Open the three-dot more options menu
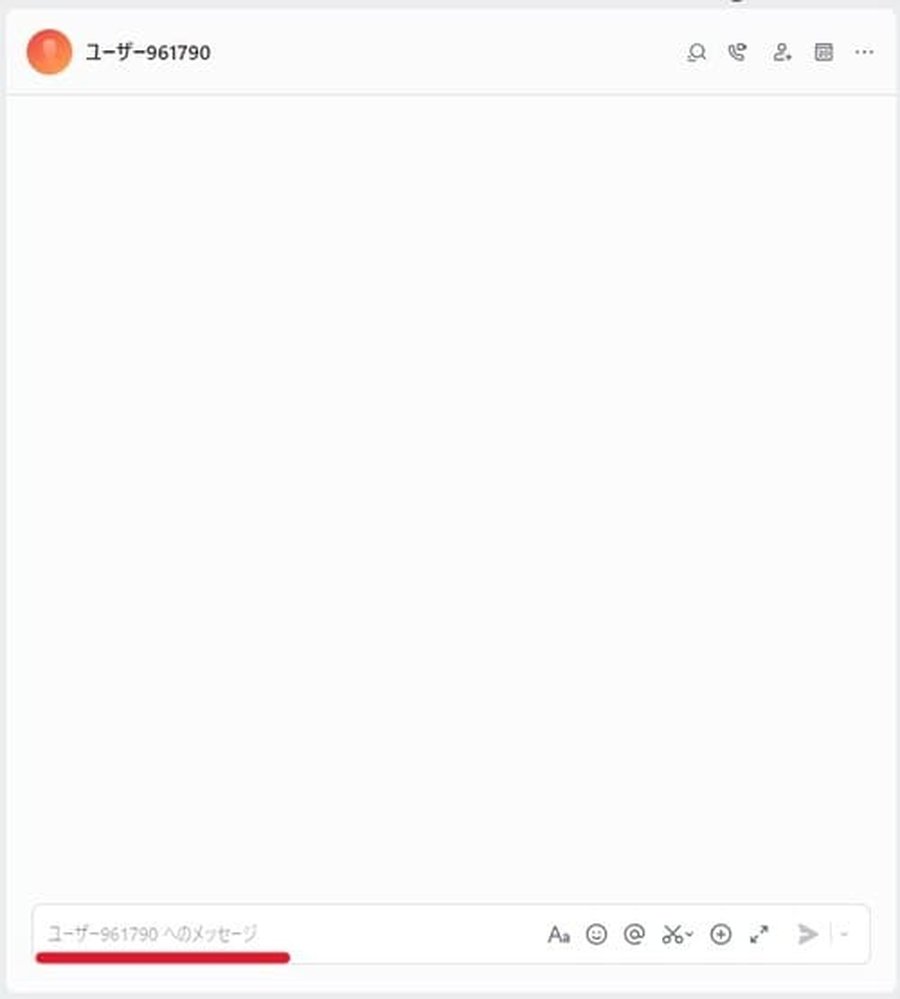Screen dimensions: 900x999 tap(865, 53)
